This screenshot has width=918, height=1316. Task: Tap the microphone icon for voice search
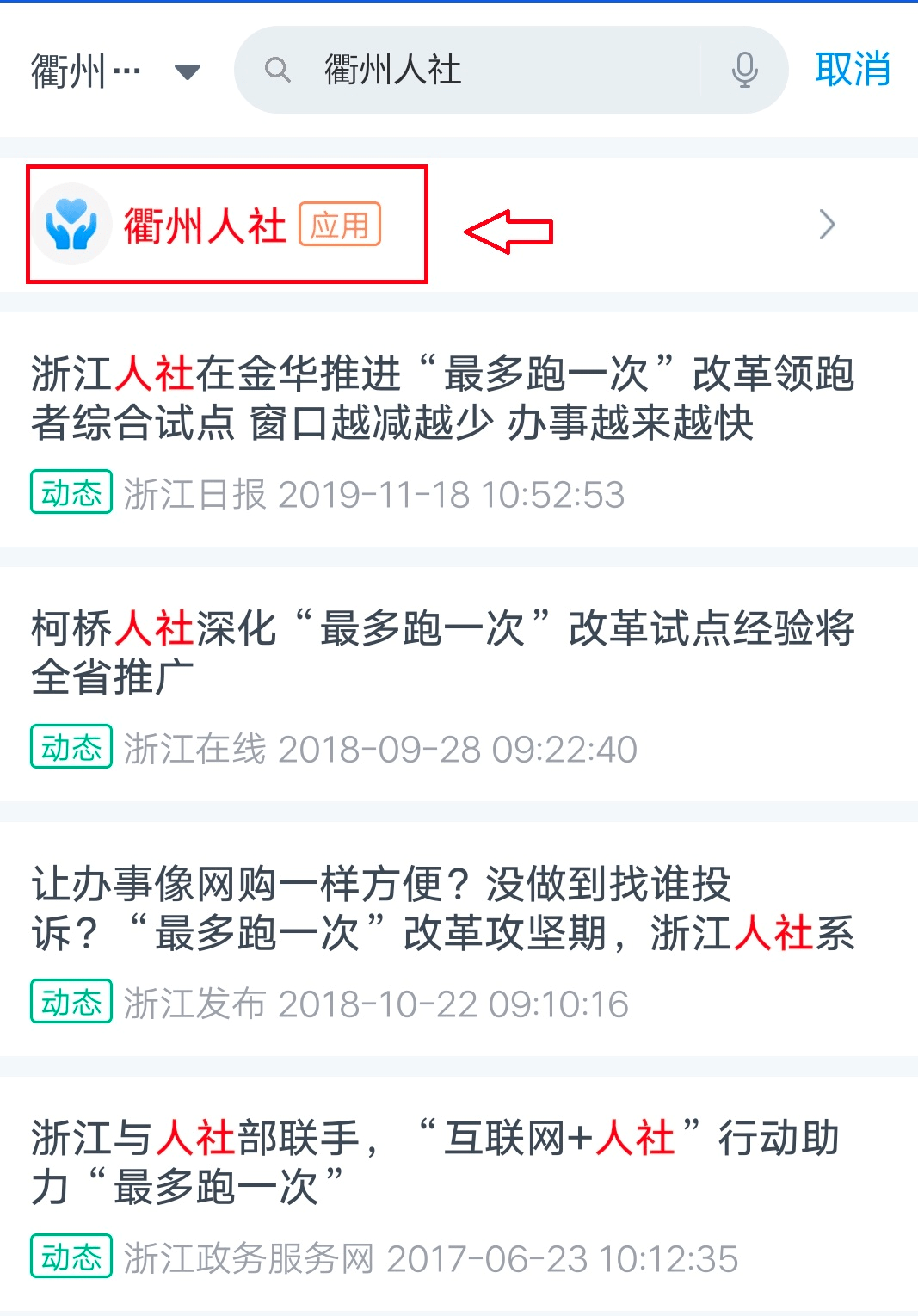pyautogui.click(x=745, y=71)
